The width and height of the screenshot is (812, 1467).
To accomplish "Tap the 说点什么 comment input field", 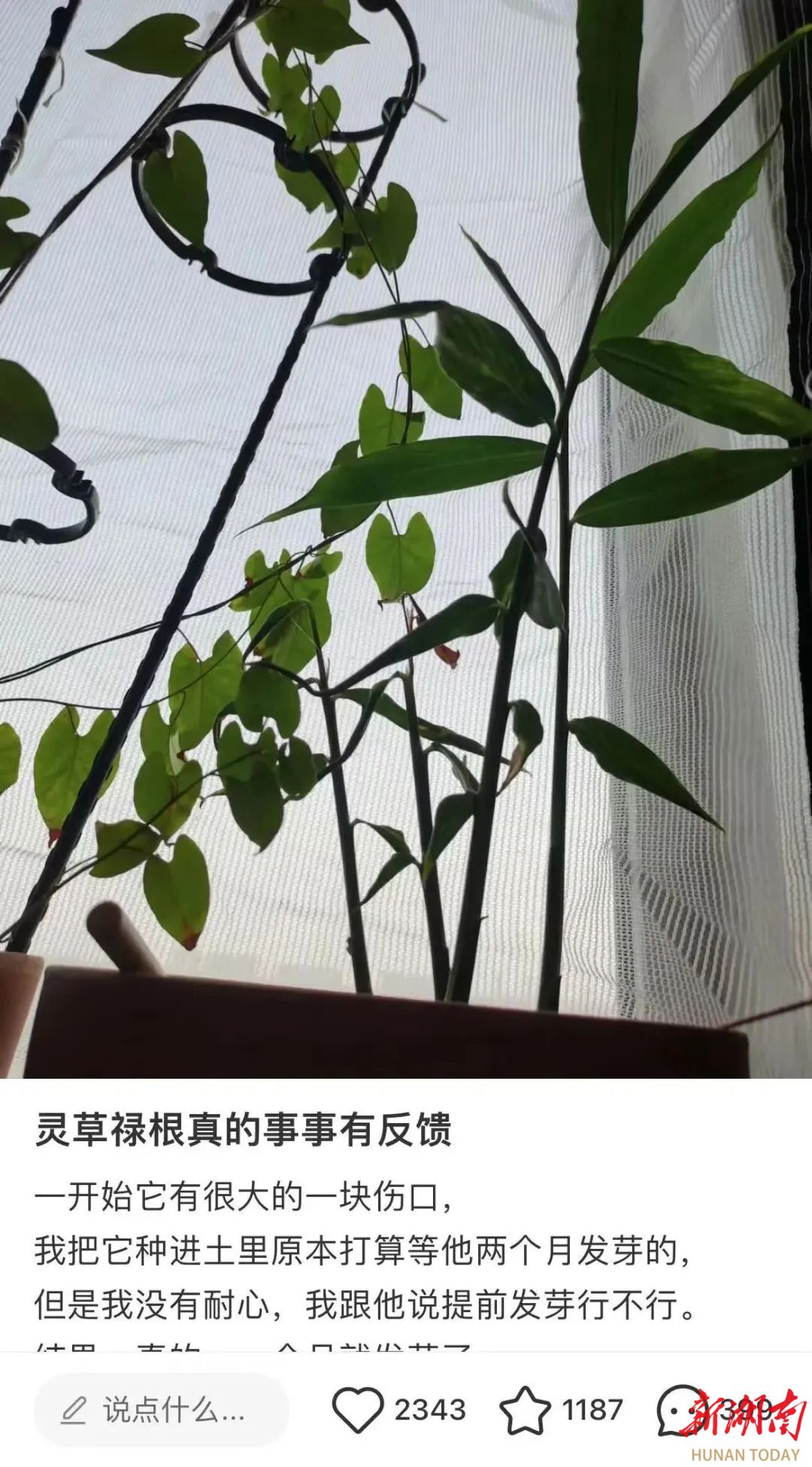I will [162, 1411].
